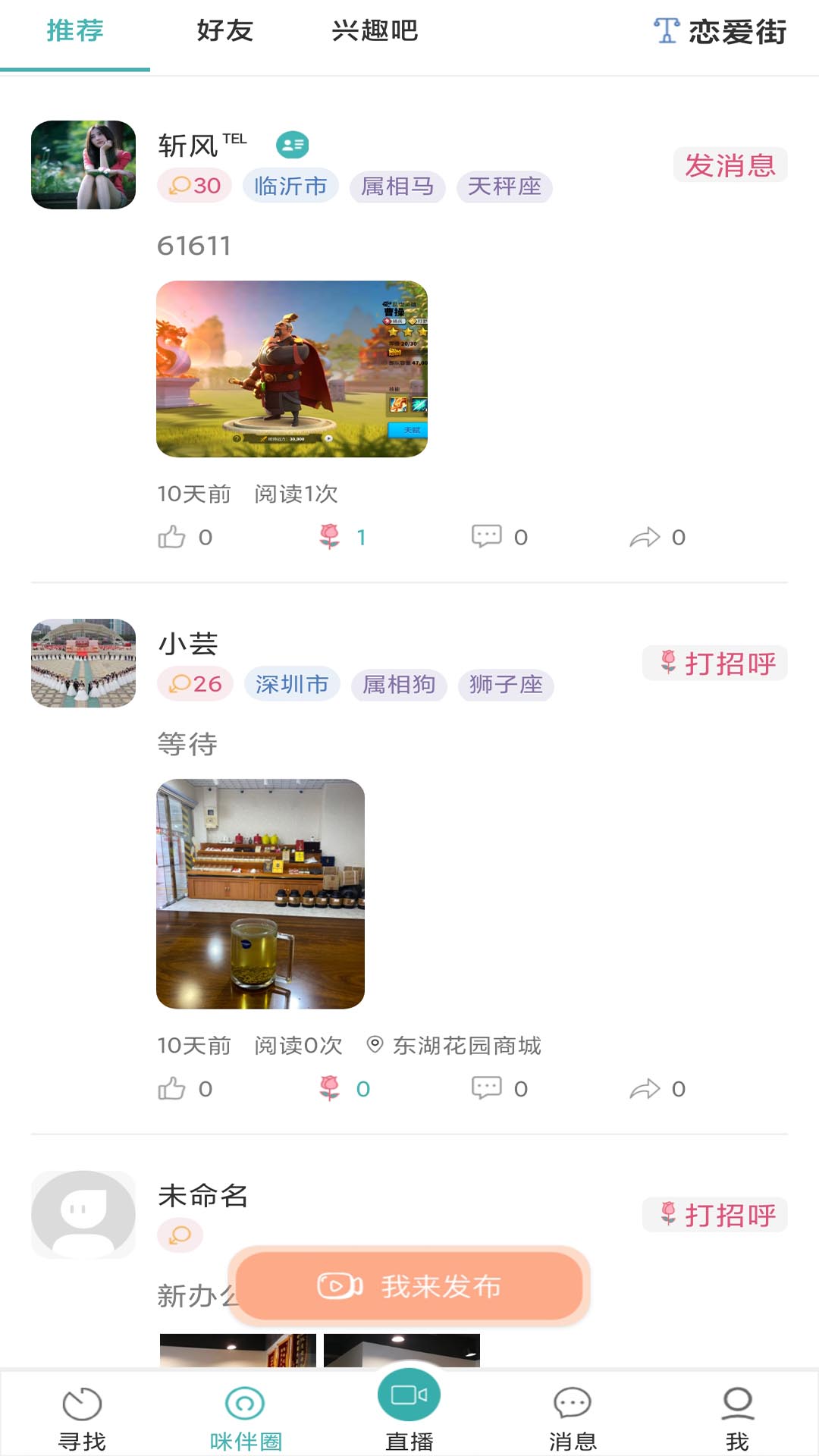Switch to the 兴趣吧 tab

tap(377, 32)
